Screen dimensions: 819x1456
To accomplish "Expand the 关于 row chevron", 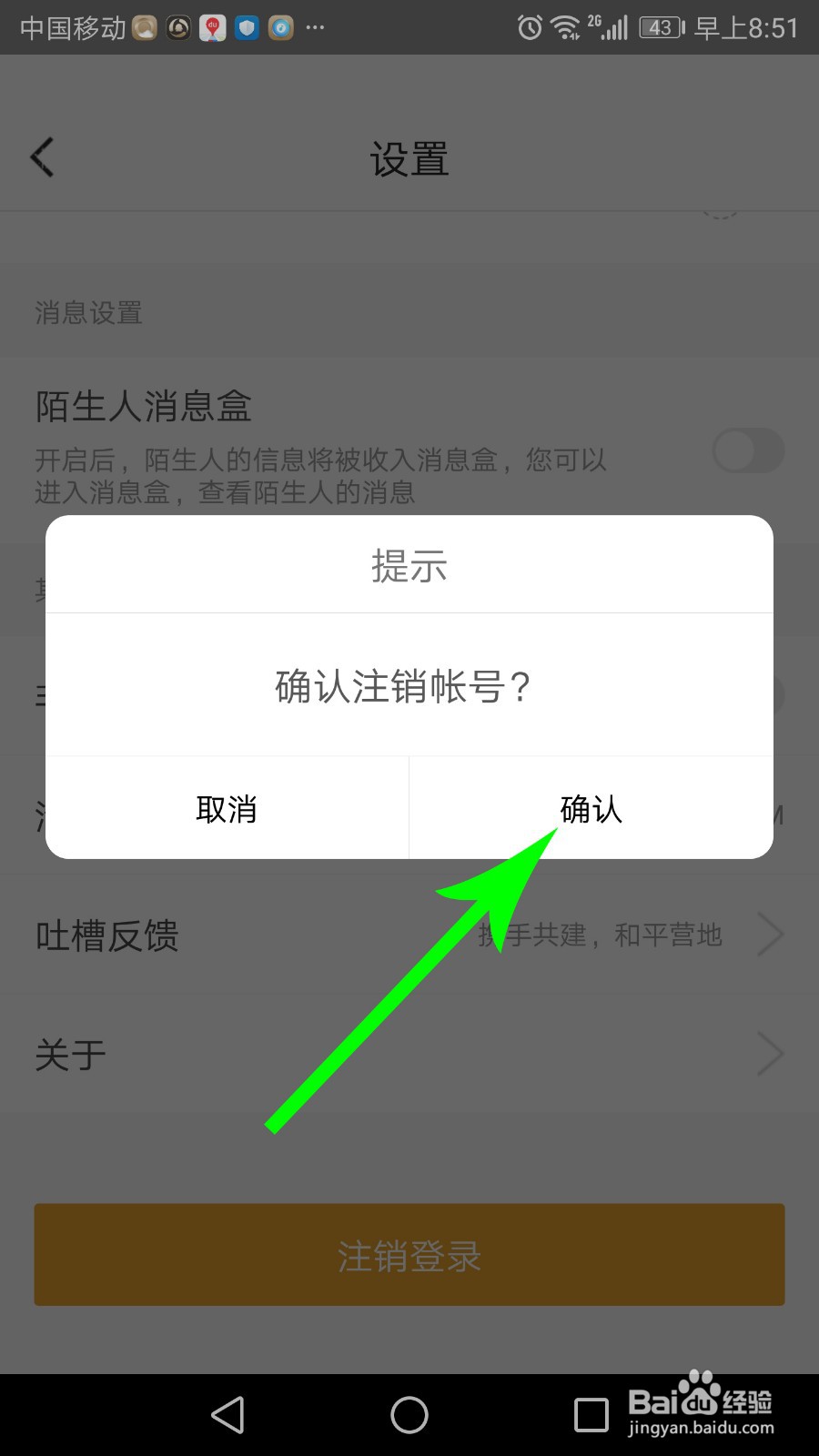I will tap(769, 1053).
